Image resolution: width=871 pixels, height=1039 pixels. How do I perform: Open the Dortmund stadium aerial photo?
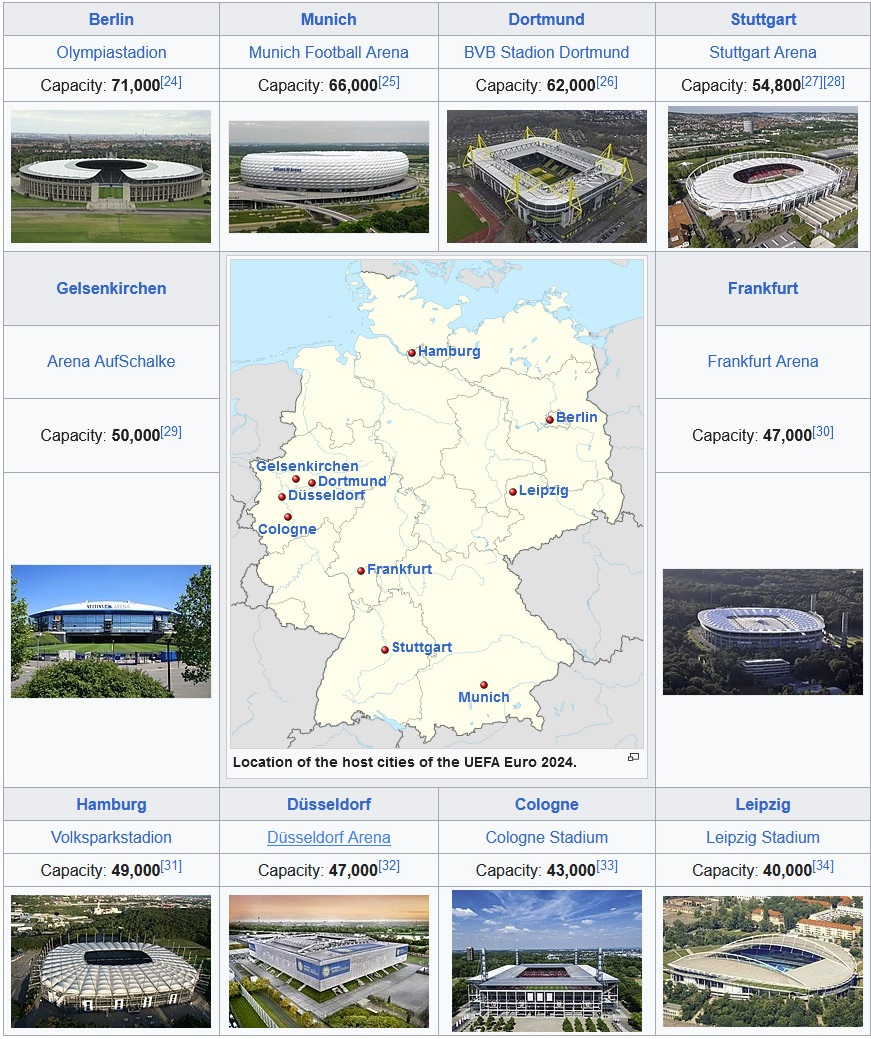click(x=546, y=176)
